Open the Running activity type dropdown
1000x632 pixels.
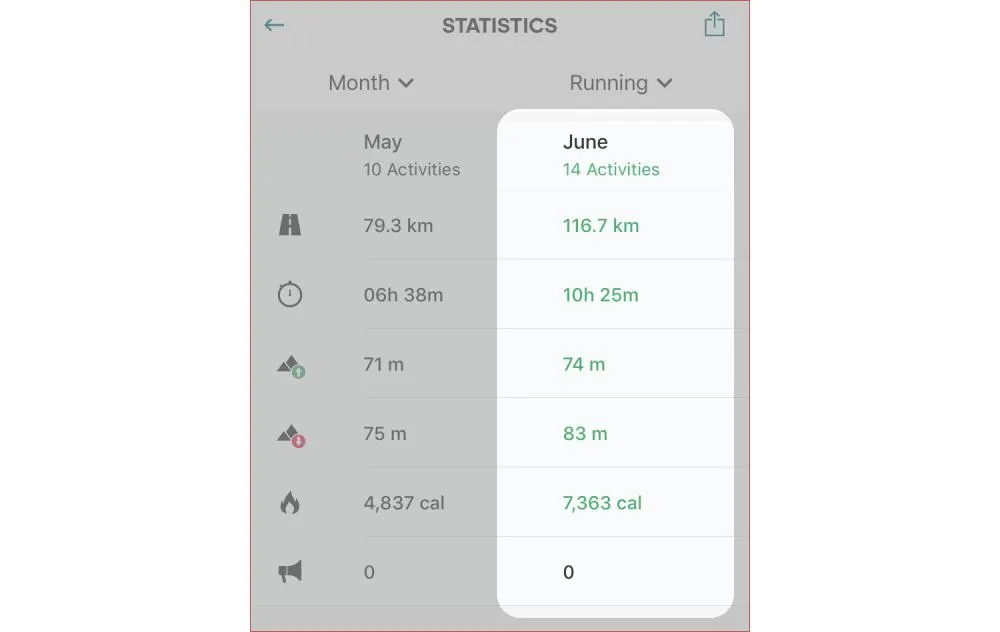coord(620,83)
